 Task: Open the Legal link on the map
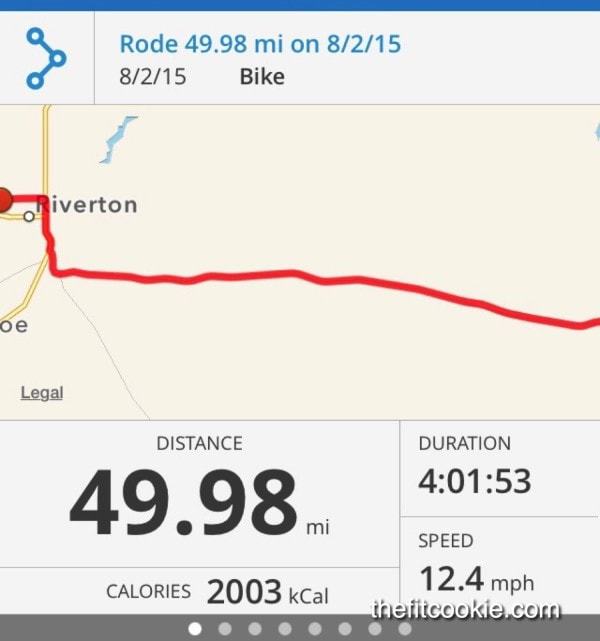tap(42, 393)
